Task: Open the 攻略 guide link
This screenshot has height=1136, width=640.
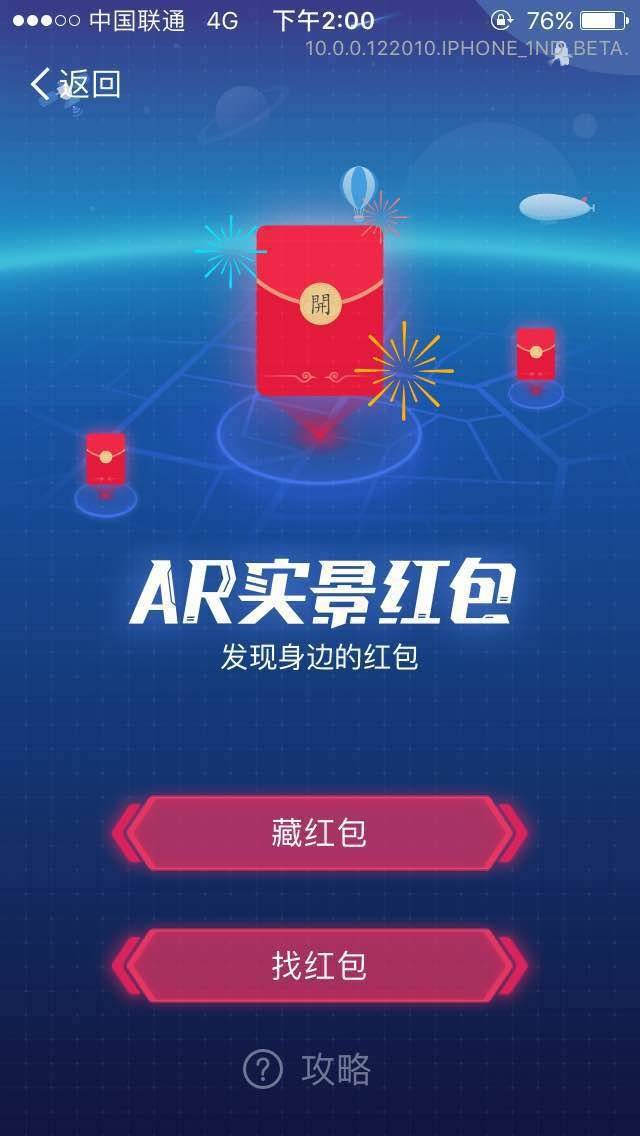Action: pyautogui.click(x=307, y=1069)
